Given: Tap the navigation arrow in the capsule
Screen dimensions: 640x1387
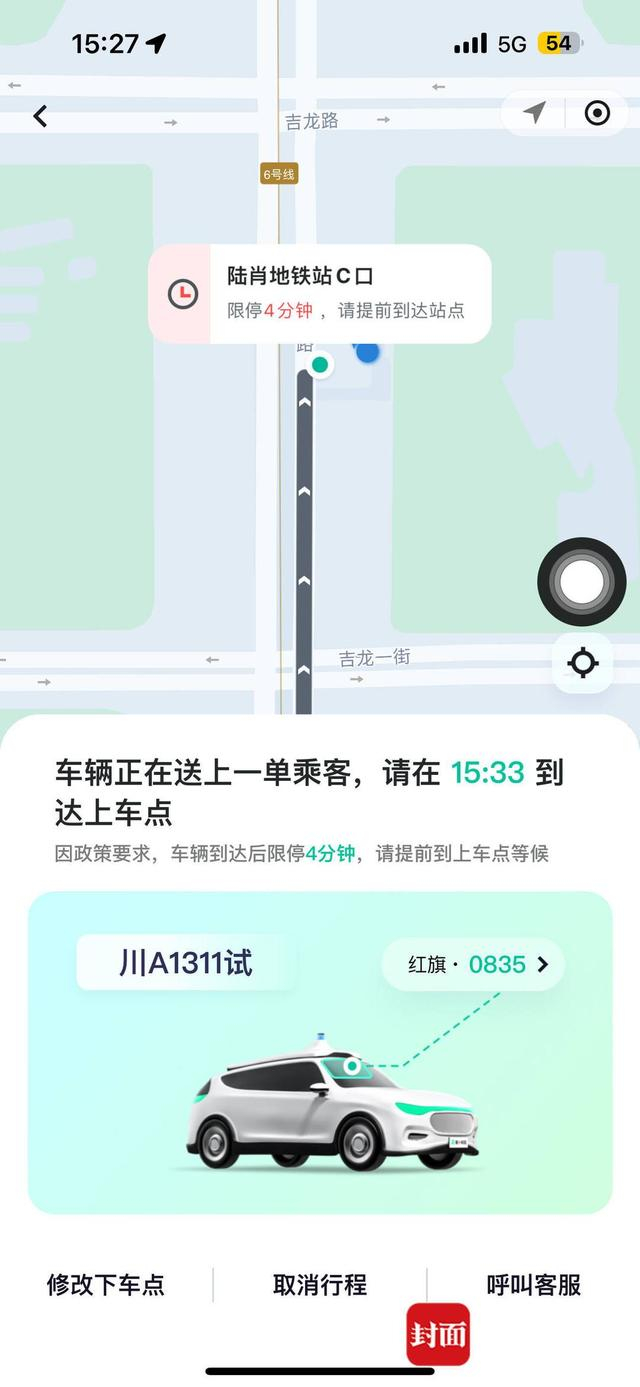Looking at the screenshot, I should 534,113.
